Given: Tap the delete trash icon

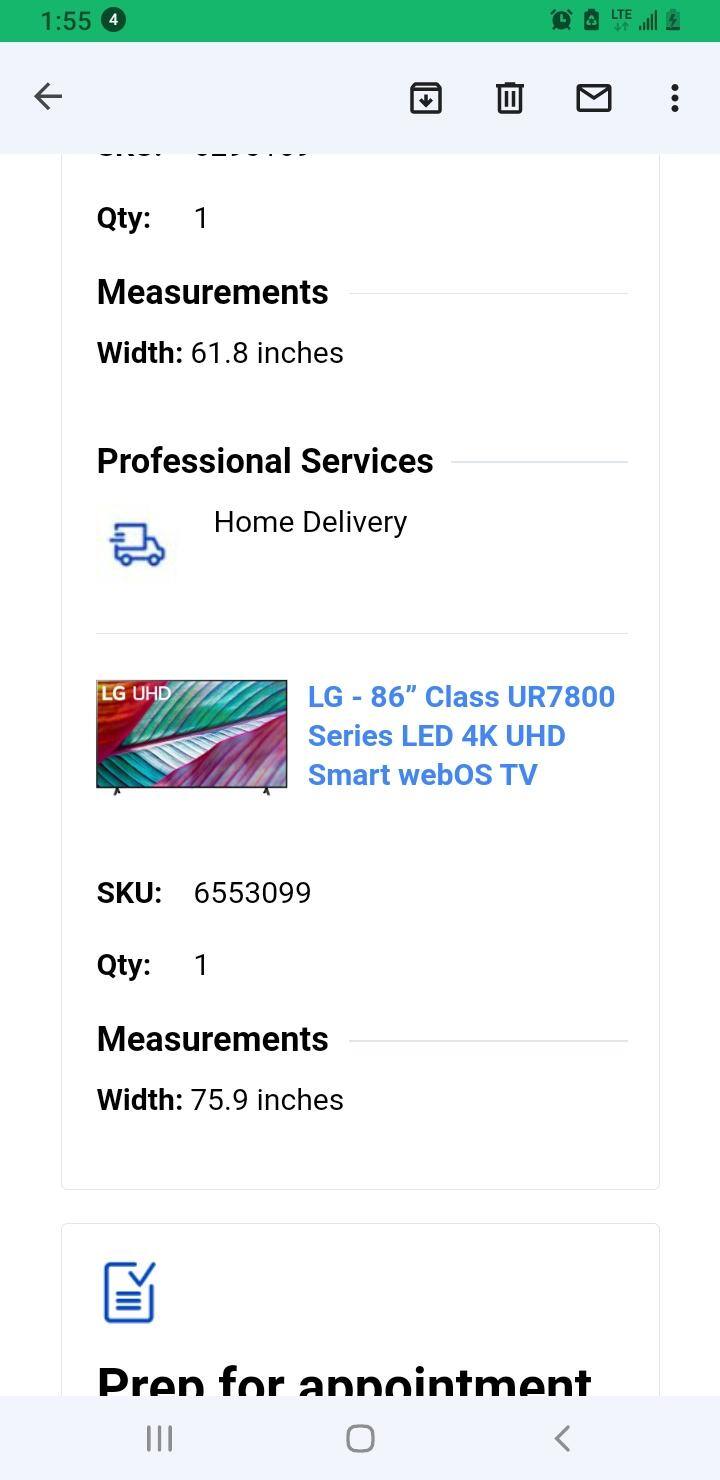Looking at the screenshot, I should (x=509, y=98).
